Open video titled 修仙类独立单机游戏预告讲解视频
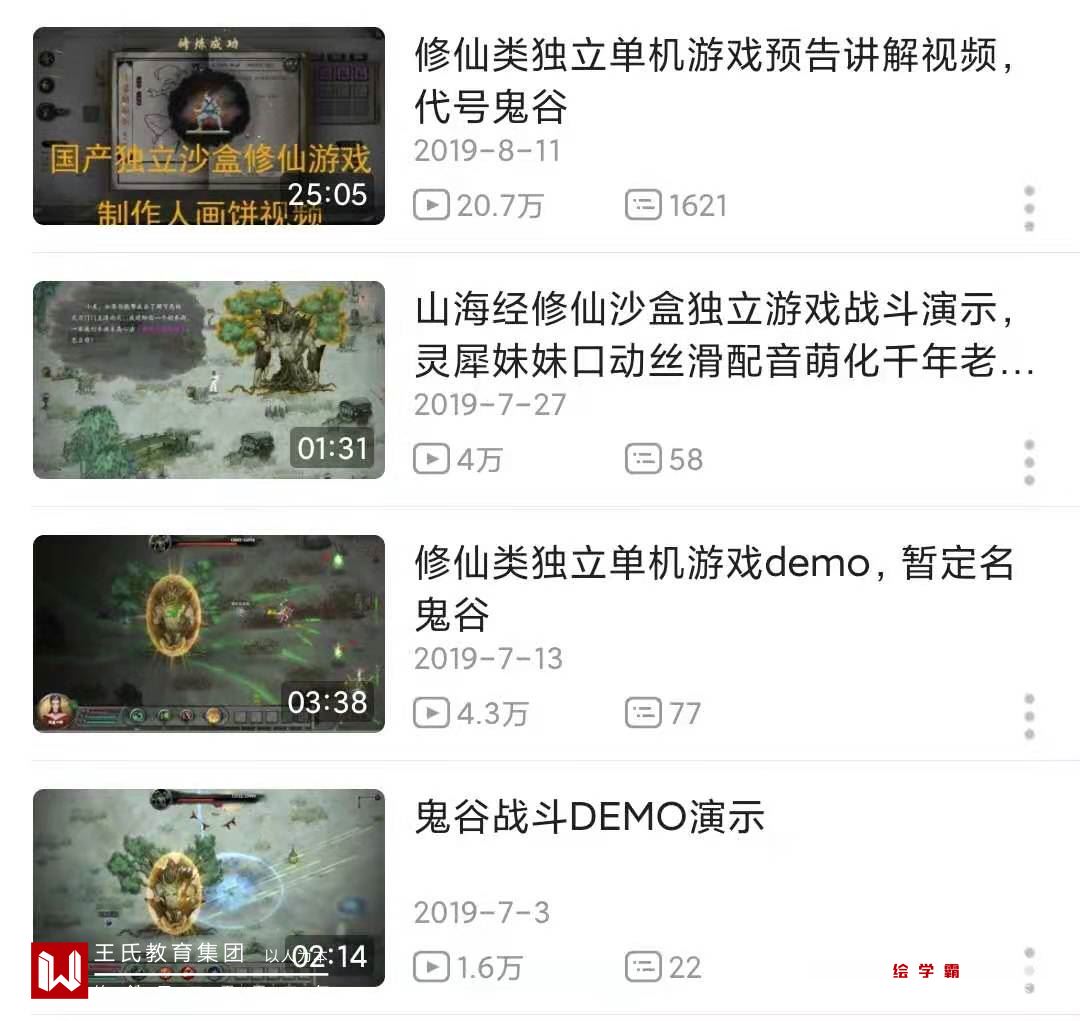1080x1021 pixels. [x=714, y=80]
